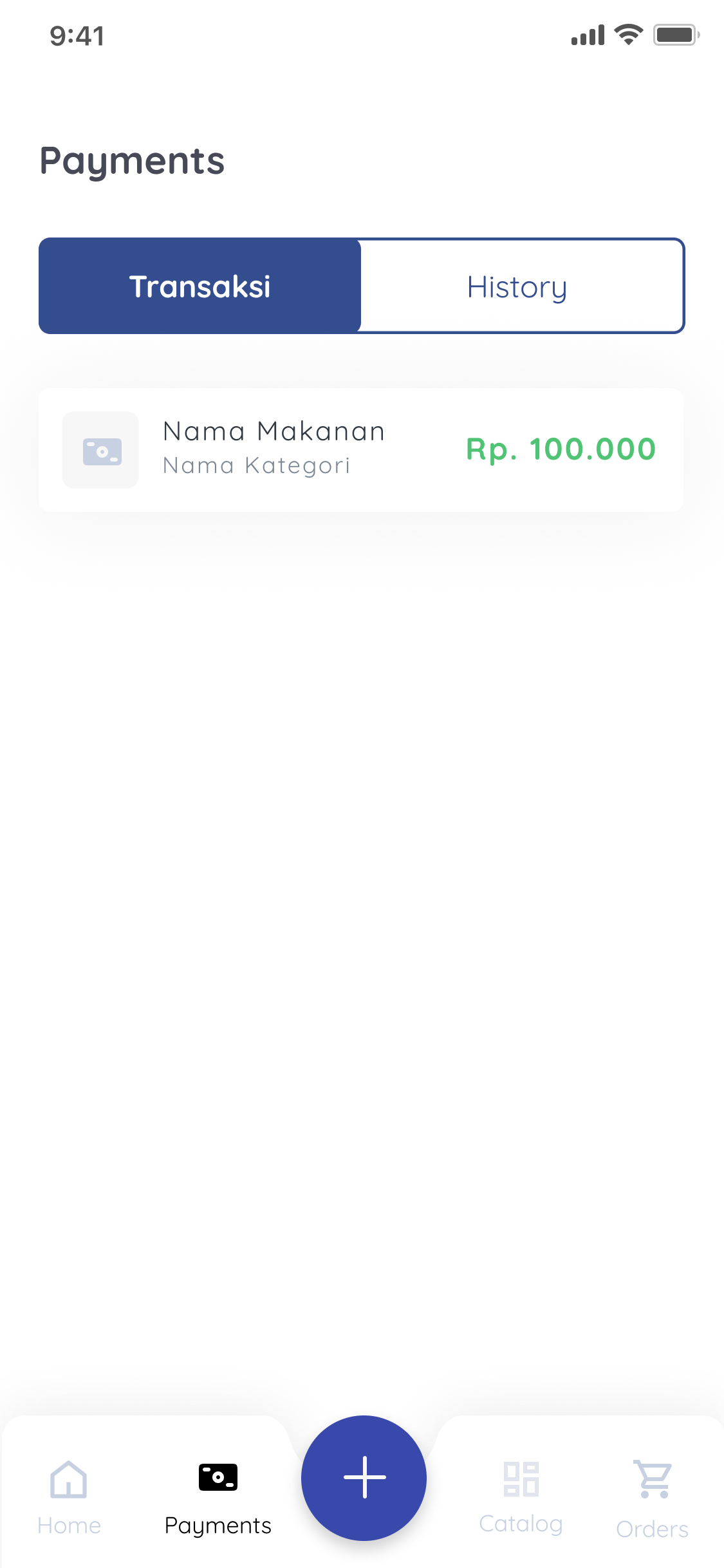Viewport: 724px width, 1568px height.
Task: Tap the battery indicator in the status bar
Action: pos(674,35)
